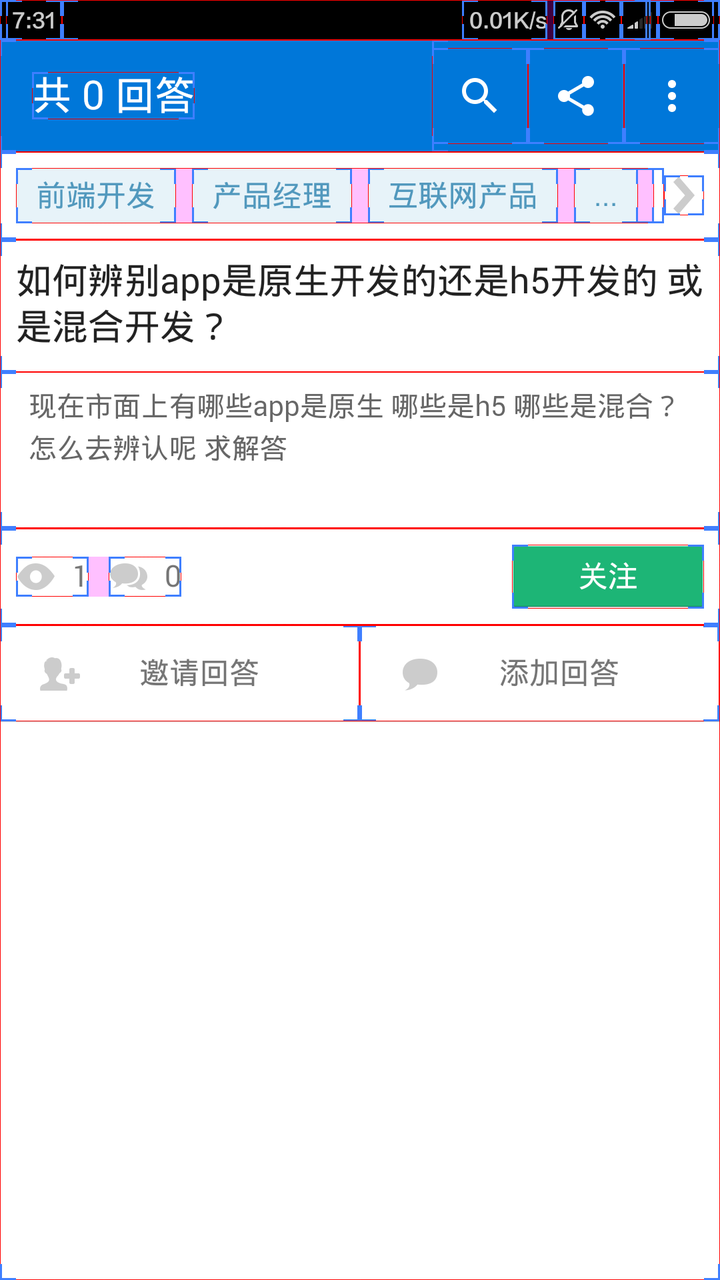720x1280 pixels.
Task: Follow this question with 关注
Action: coord(608,577)
